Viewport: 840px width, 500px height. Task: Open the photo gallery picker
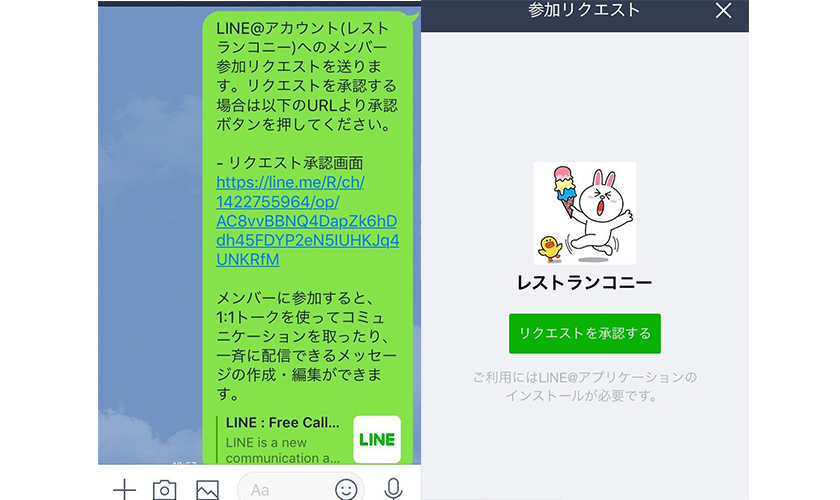(x=207, y=489)
